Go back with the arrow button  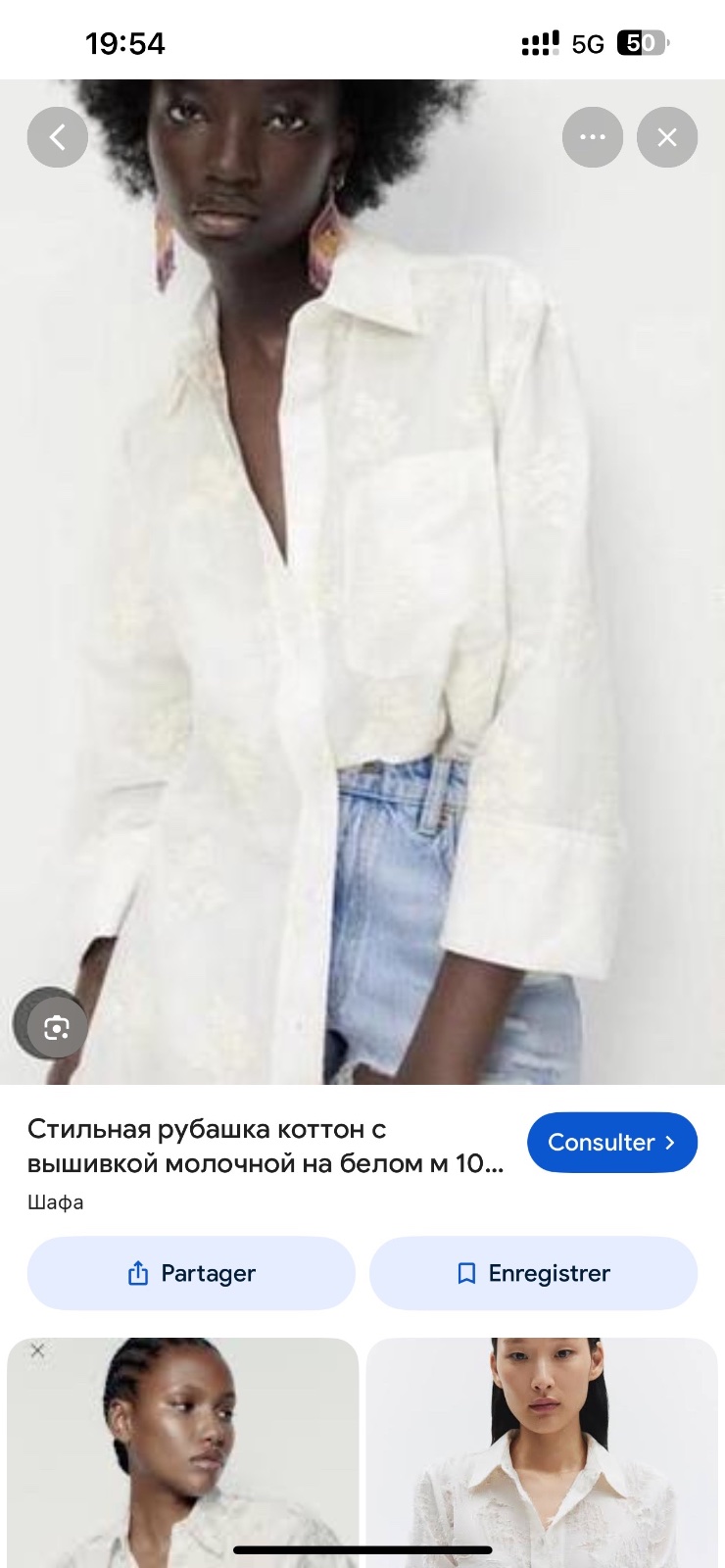pyautogui.click(x=58, y=137)
